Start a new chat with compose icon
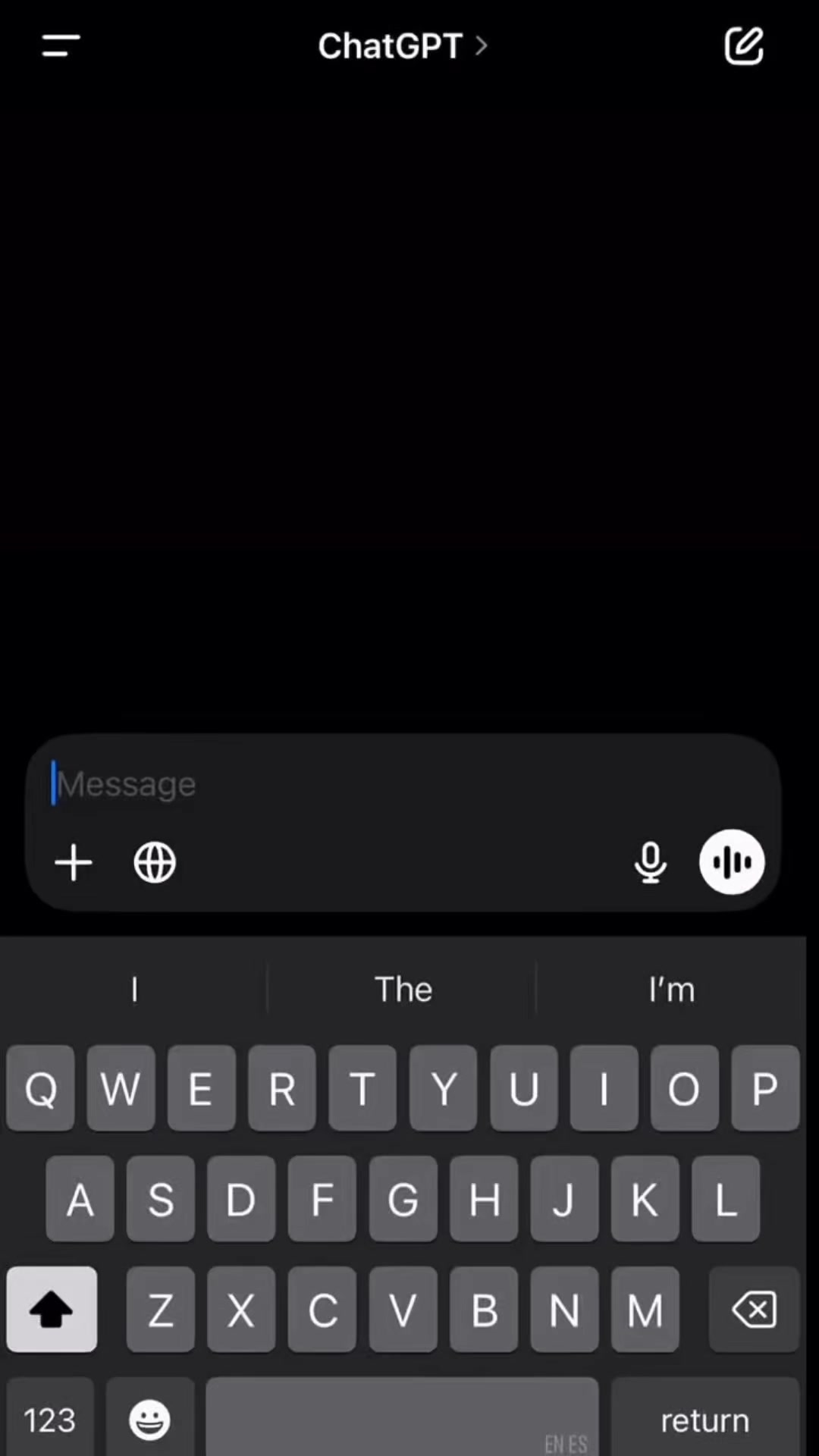 tap(744, 46)
